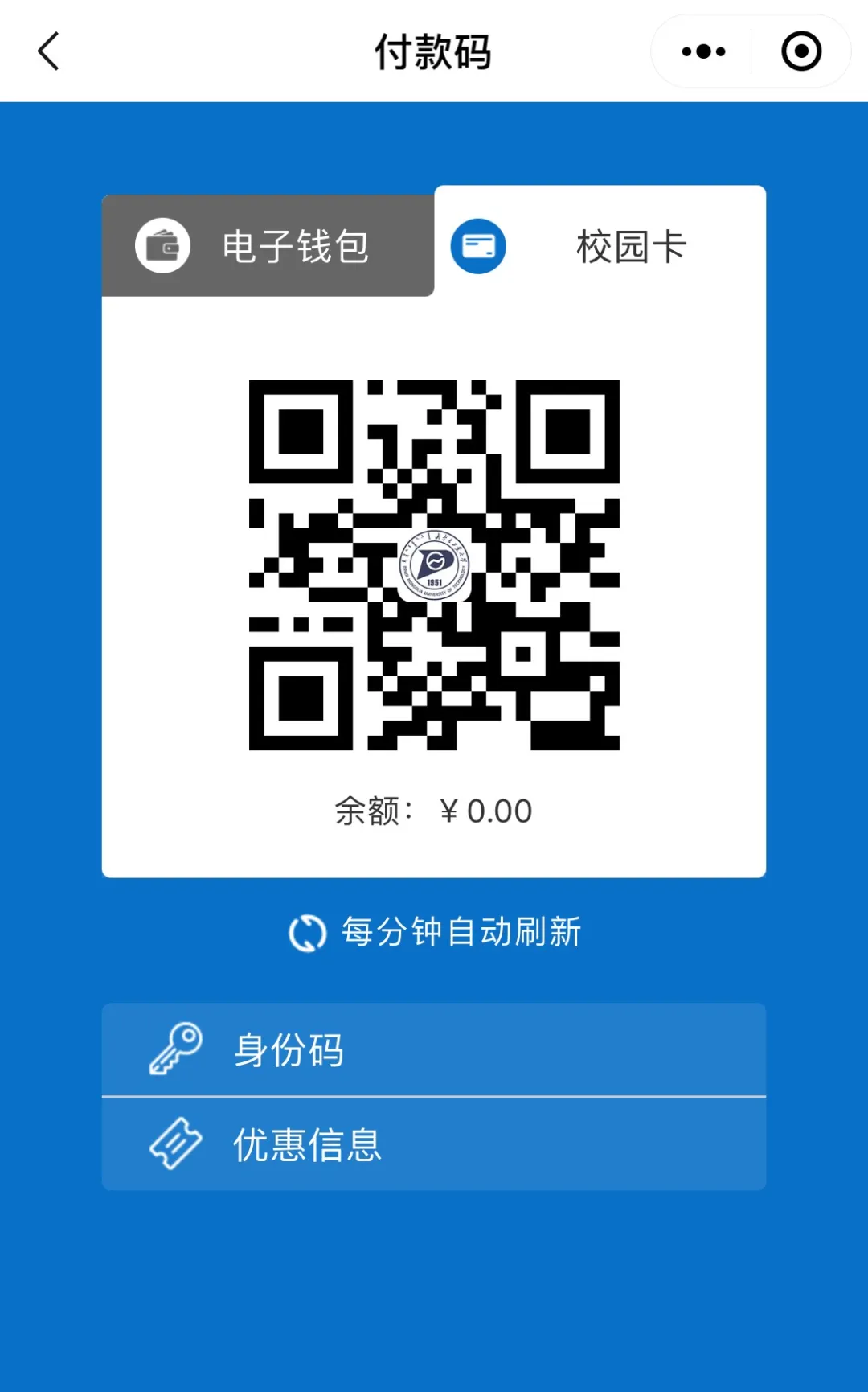The image size is (868, 1392).
Task: Open the mini program's three-dot menu
Action: pyautogui.click(x=703, y=51)
